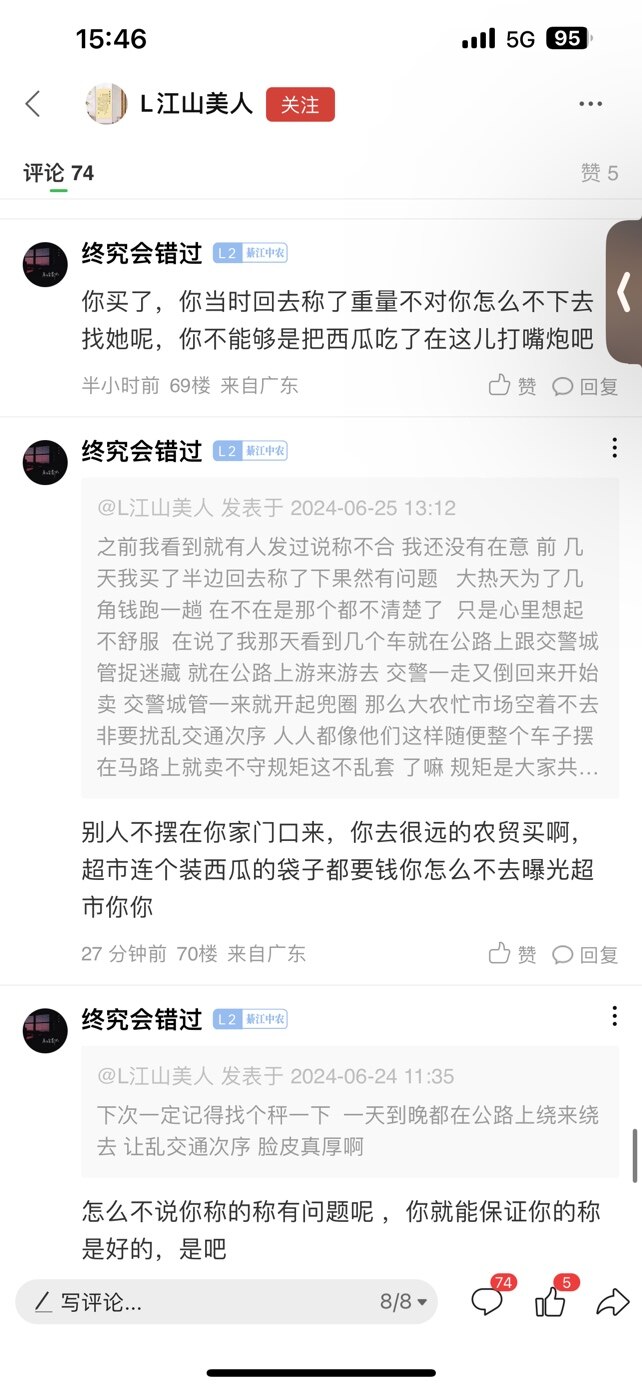Image resolution: width=642 pixels, height=1389 pixels.
Task: Like the comment on floor 69楼
Action: point(513,385)
